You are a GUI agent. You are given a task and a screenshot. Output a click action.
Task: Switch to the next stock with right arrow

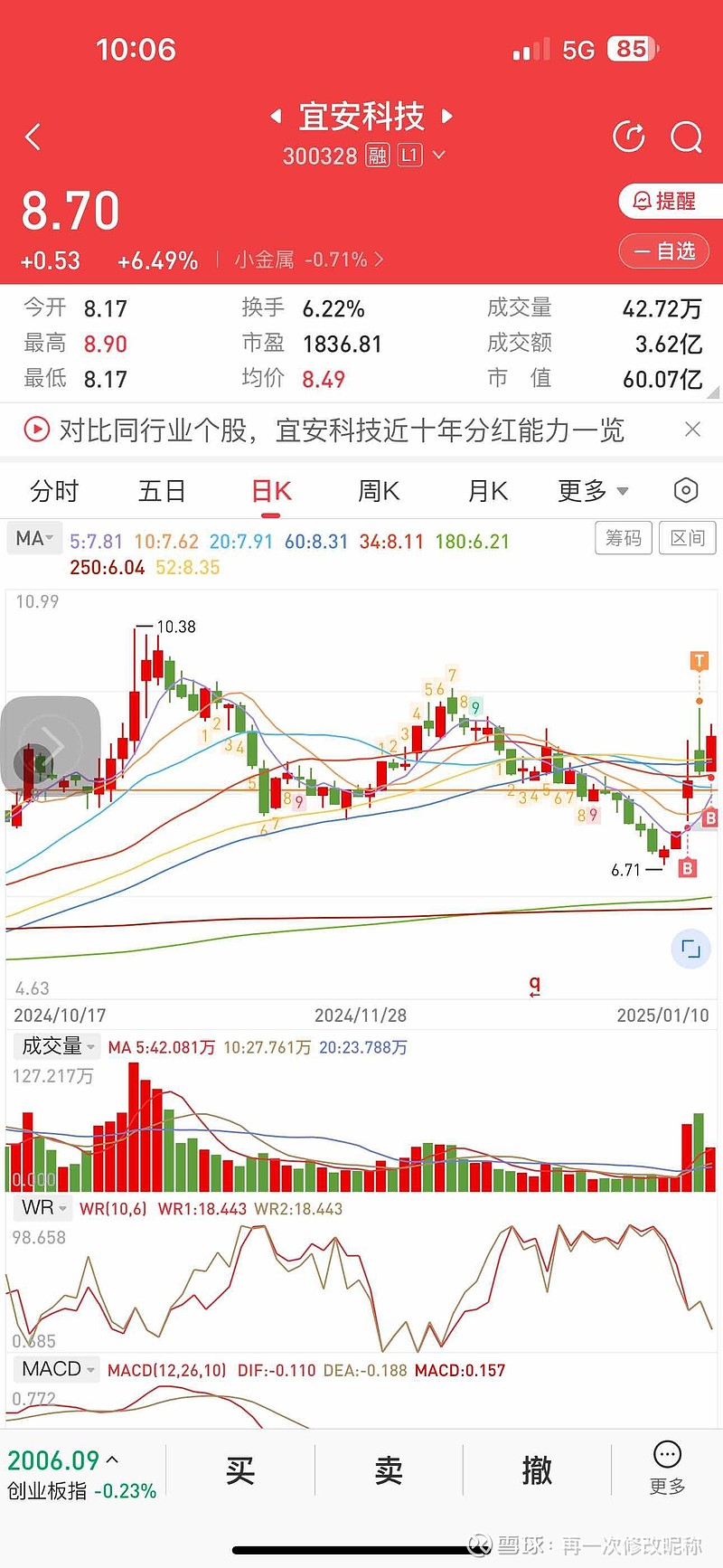point(446,117)
